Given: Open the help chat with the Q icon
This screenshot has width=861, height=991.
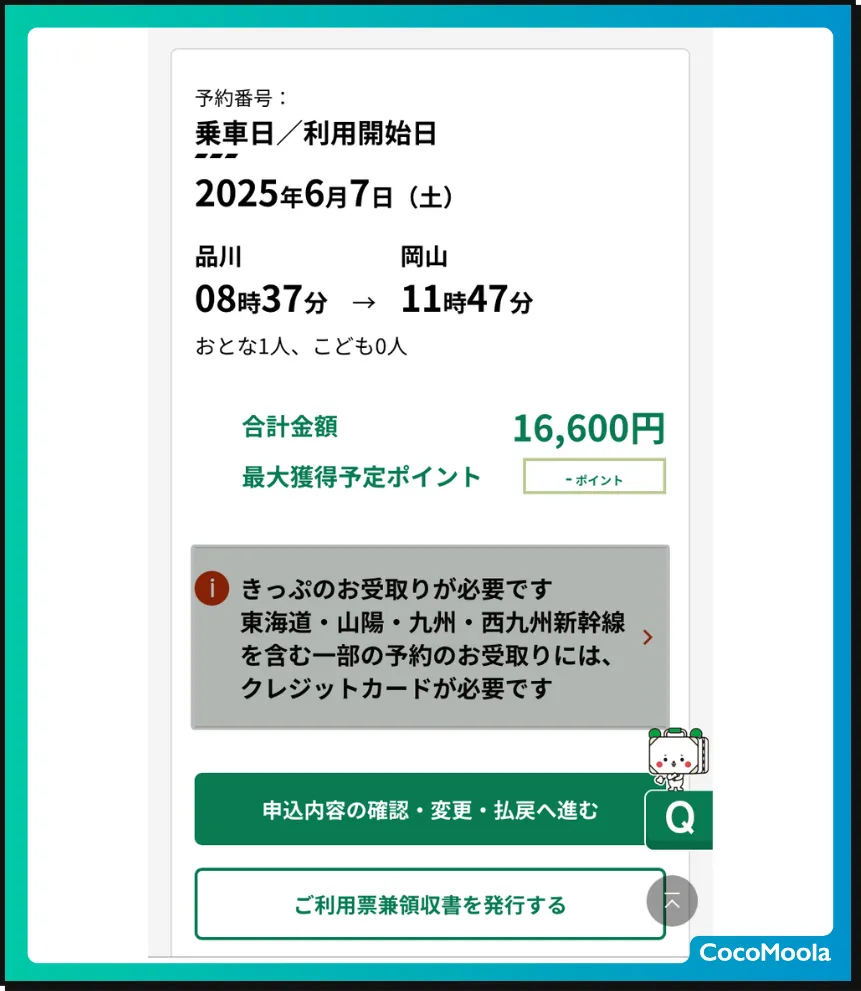Looking at the screenshot, I should tap(679, 818).
